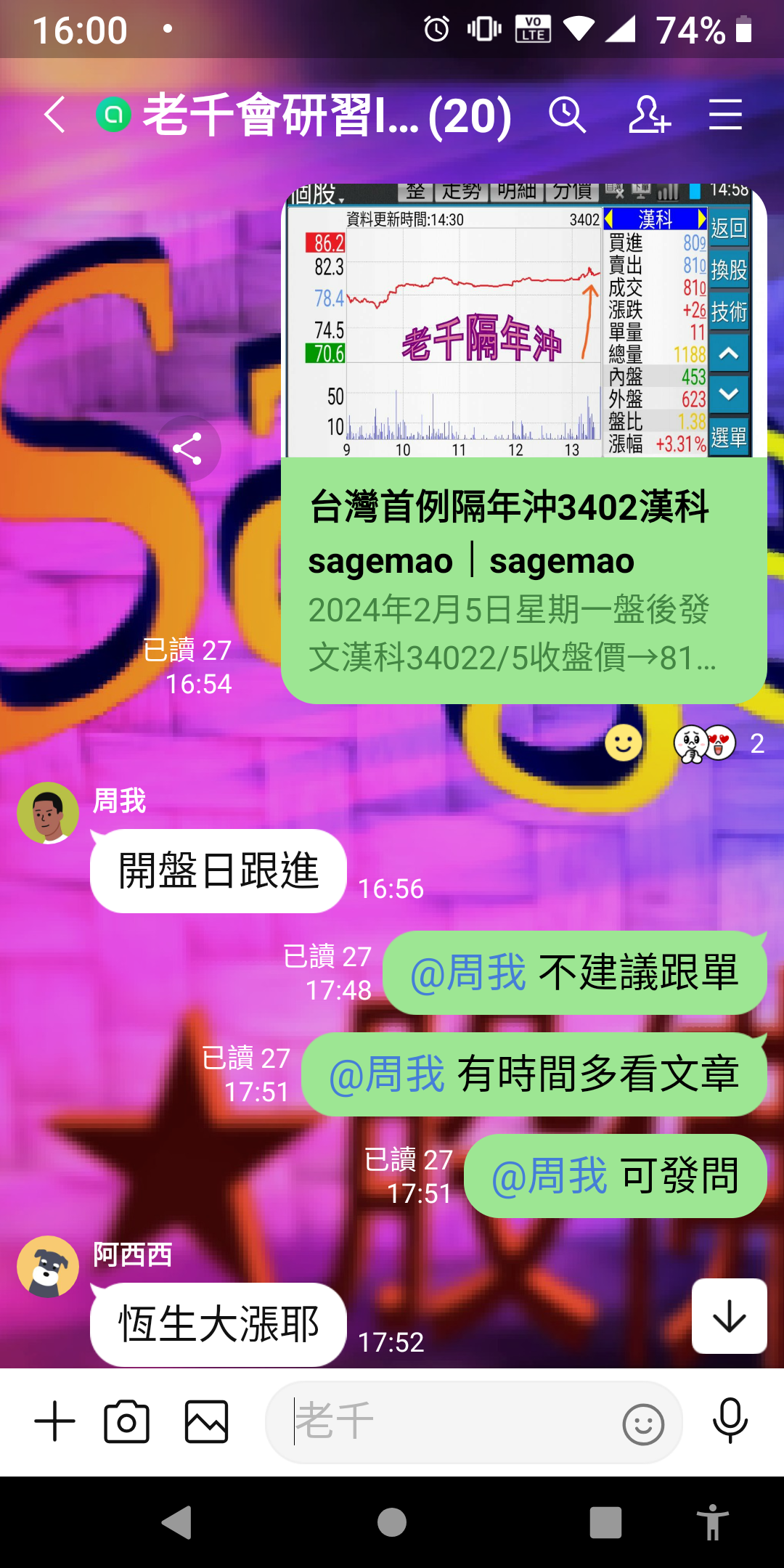The image size is (784, 1568).
Task: Pick an image from the gallery
Action: (x=207, y=1421)
